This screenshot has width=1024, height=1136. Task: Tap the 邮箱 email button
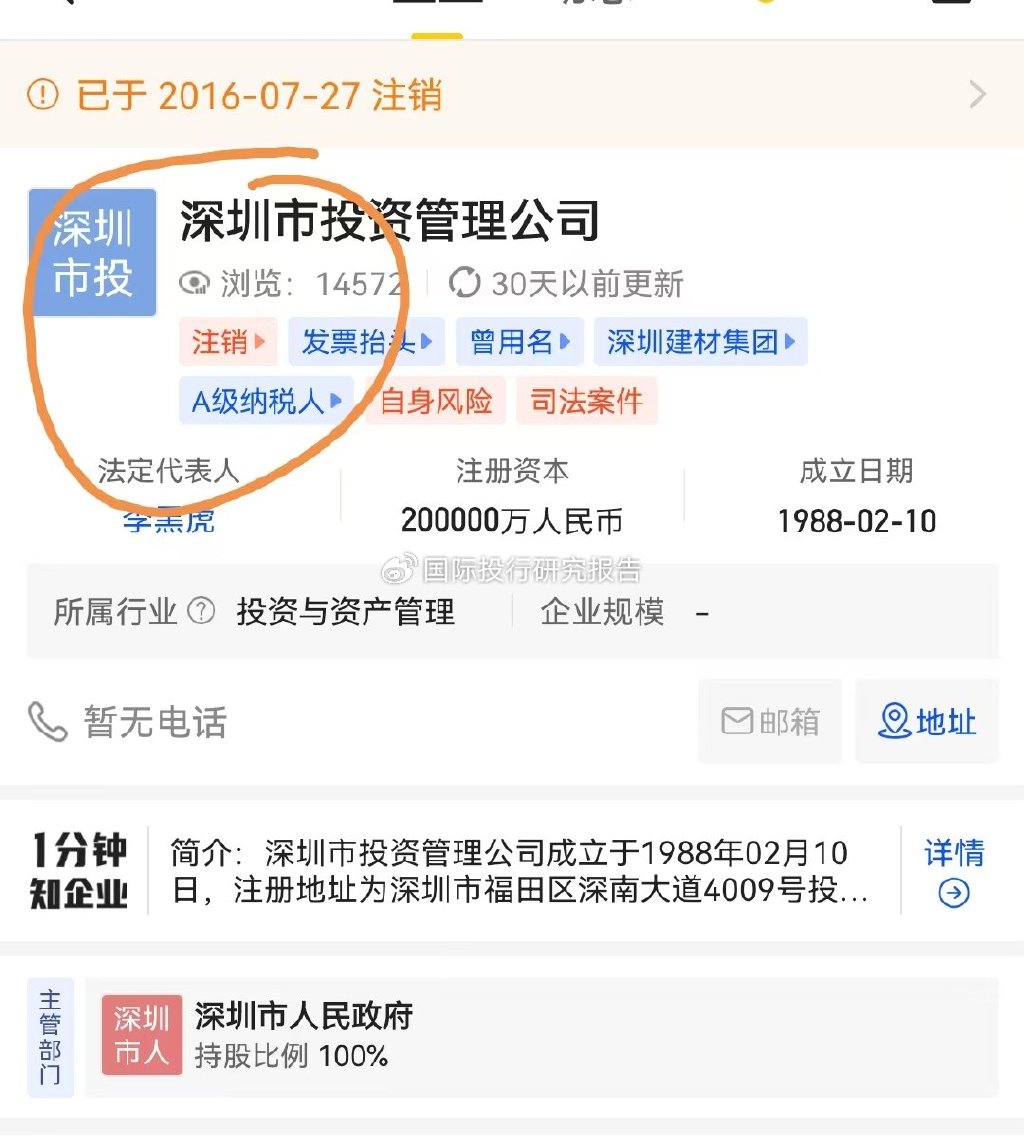[x=770, y=721]
